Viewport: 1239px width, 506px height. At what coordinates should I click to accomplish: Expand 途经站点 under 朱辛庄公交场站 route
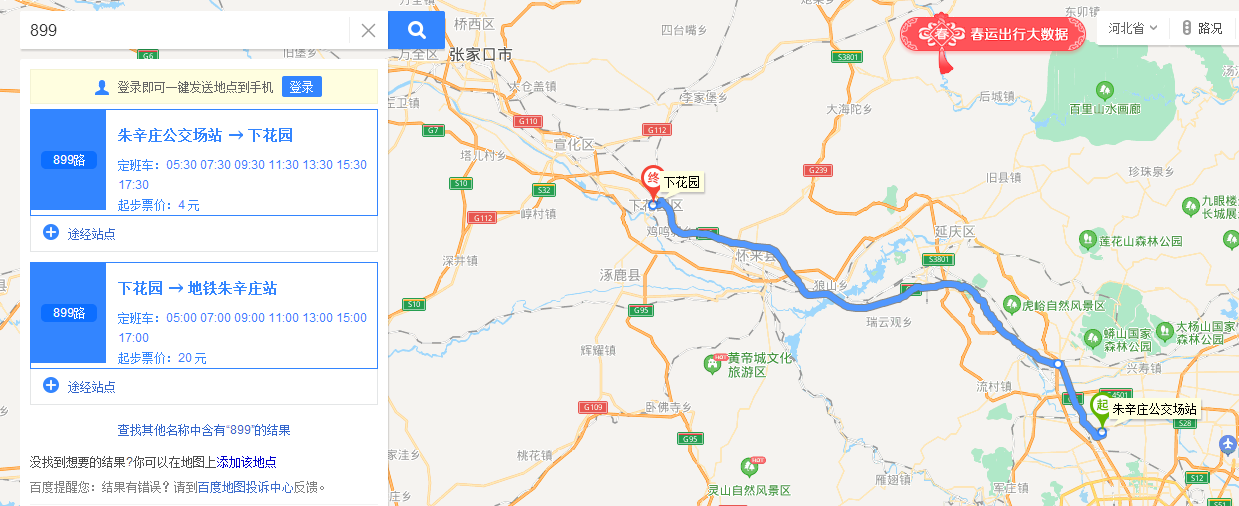pyautogui.click(x=79, y=233)
